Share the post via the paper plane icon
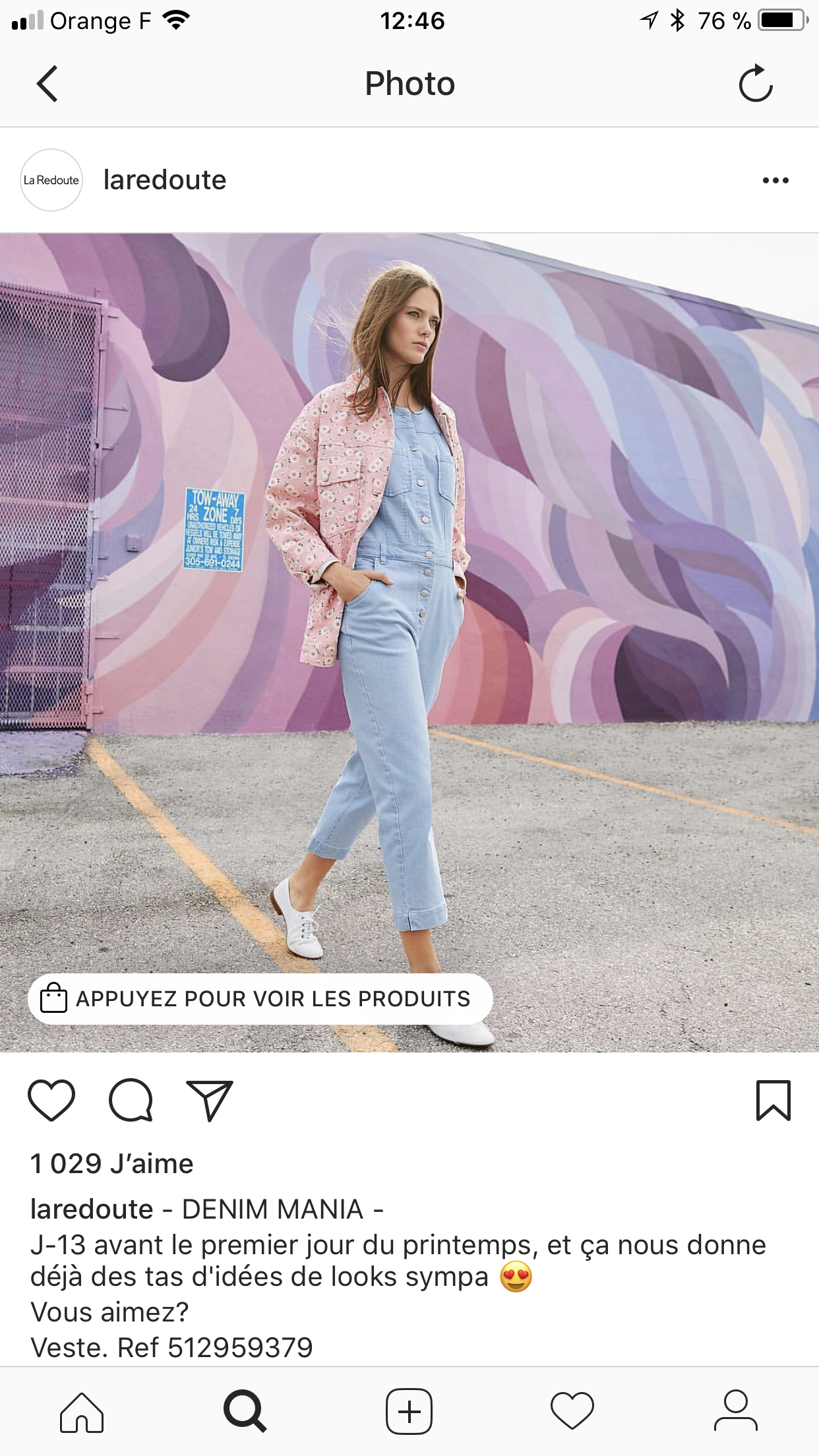 point(210,1100)
